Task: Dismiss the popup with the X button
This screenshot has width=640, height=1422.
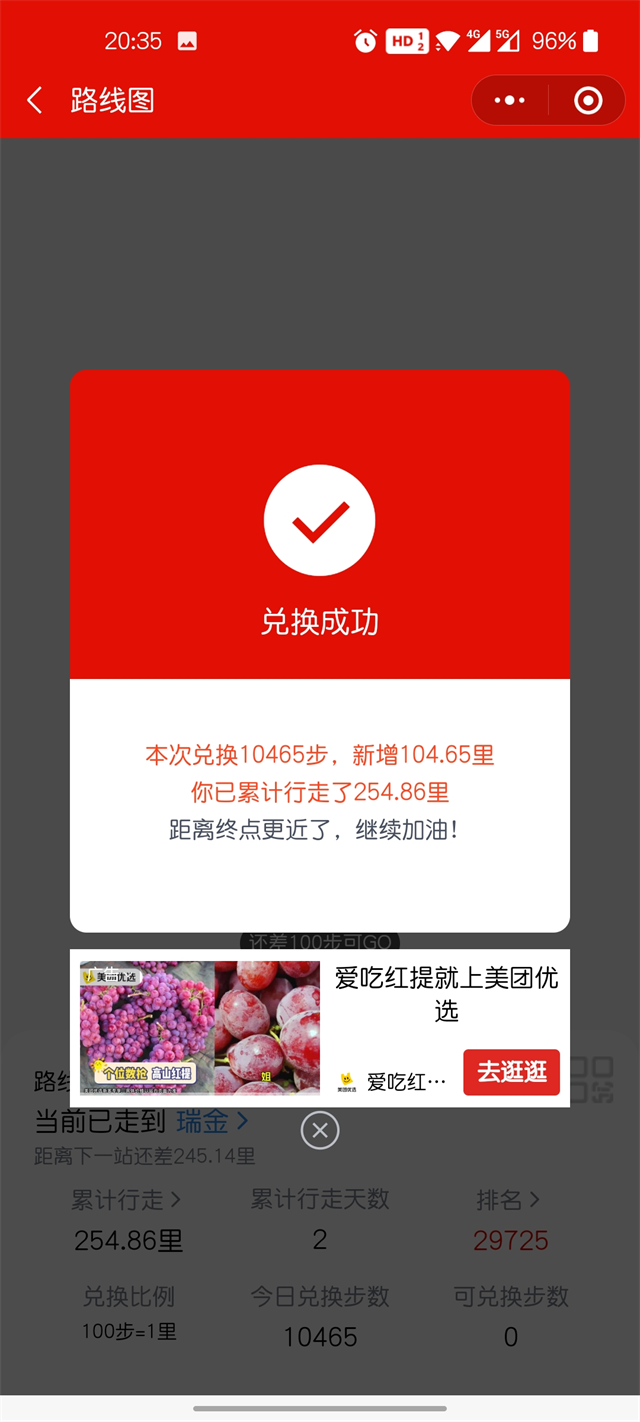Action: [x=320, y=1131]
